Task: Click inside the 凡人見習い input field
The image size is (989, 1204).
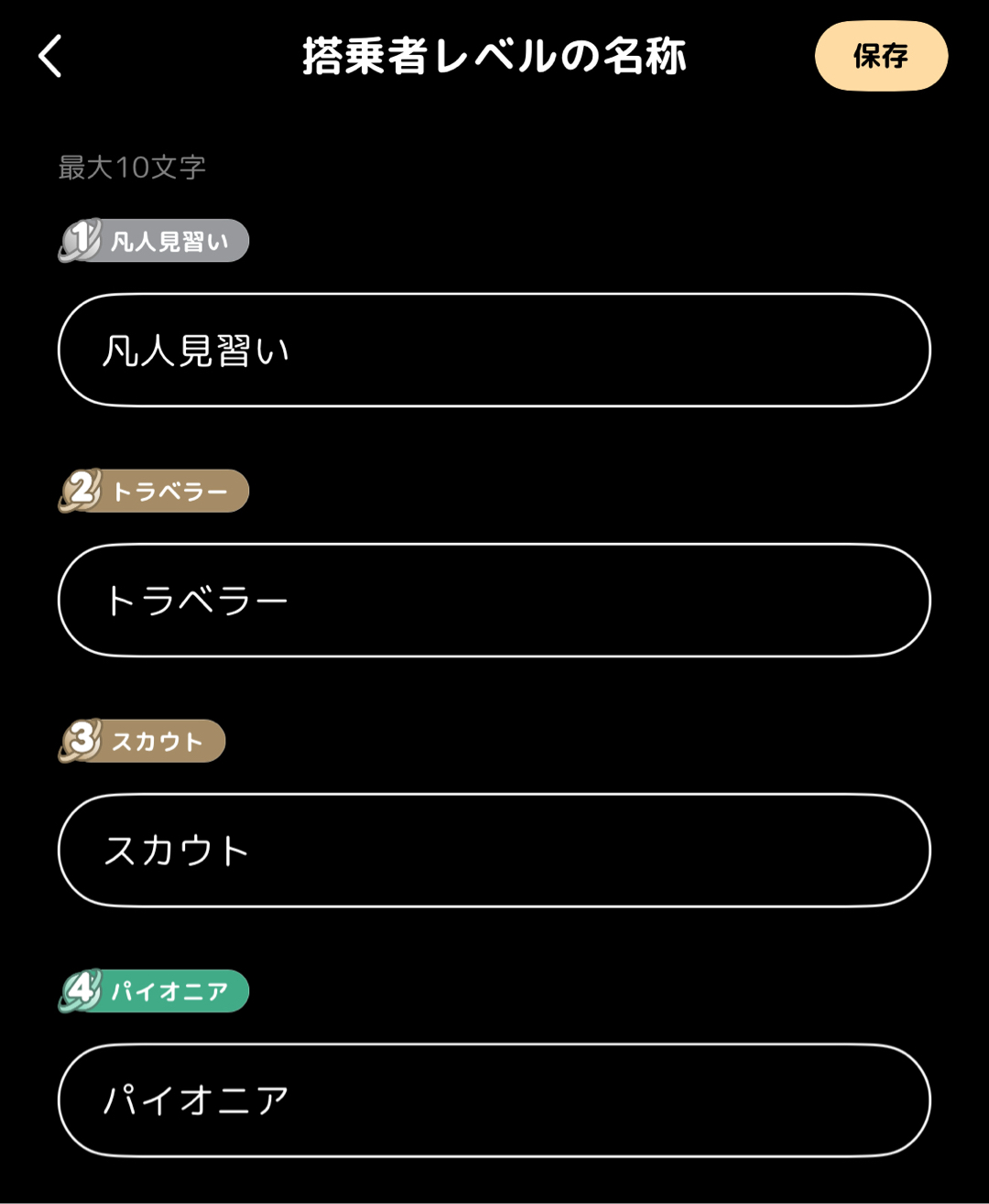Action: tap(494, 350)
